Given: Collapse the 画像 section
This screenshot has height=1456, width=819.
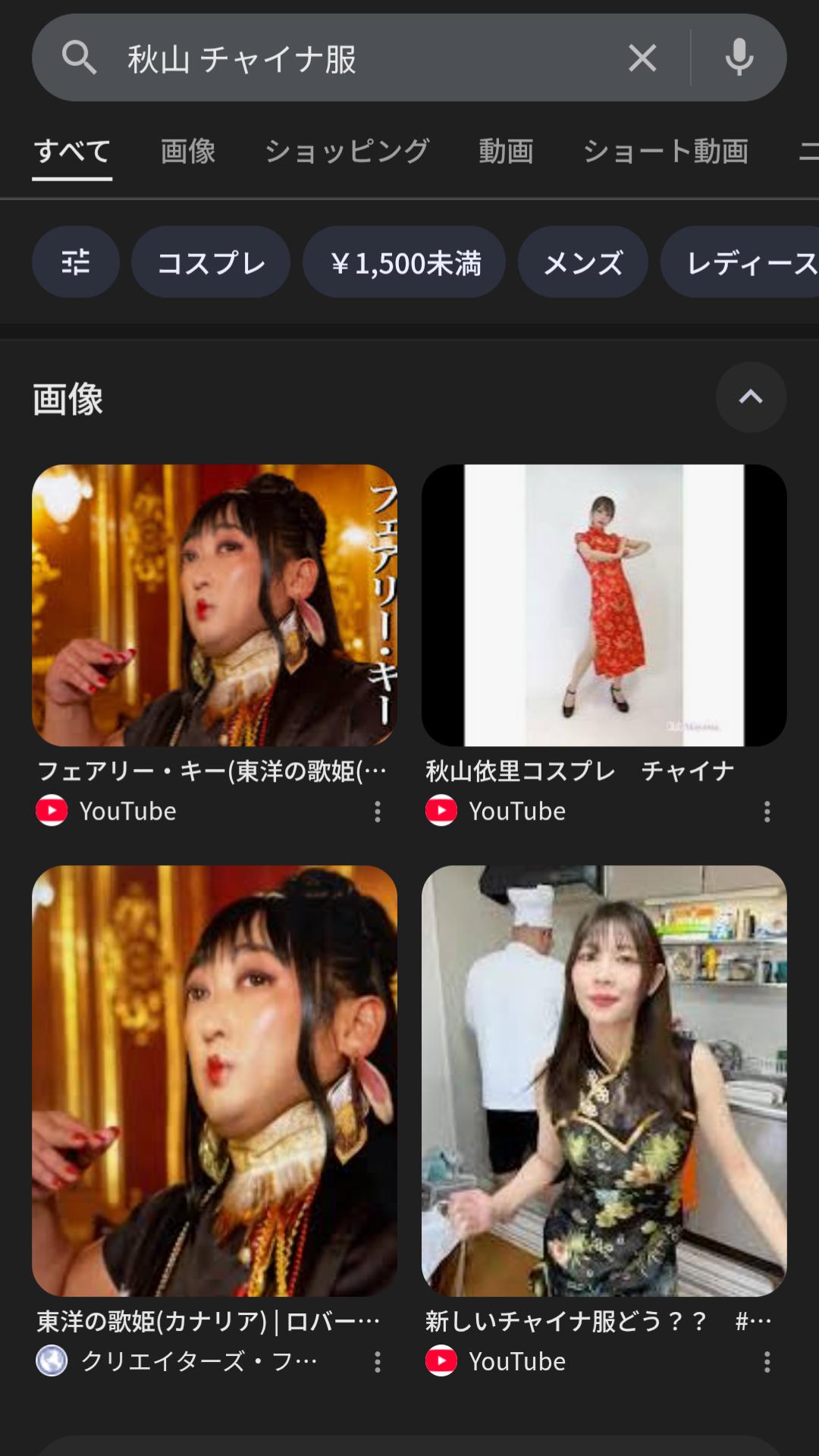Looking at the screenshot, I should tap(751, 397).
